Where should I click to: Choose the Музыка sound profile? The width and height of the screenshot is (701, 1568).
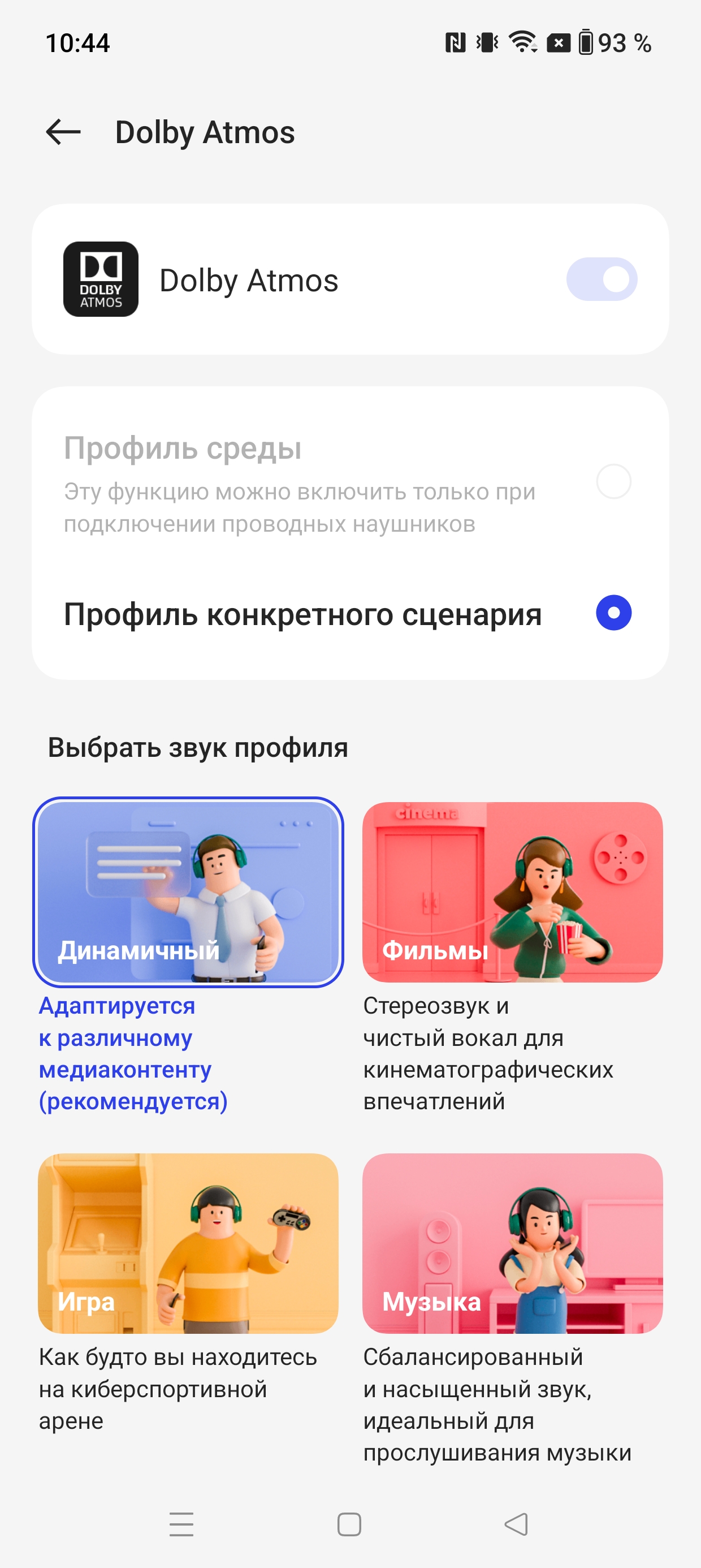[x=512, y=1243]
